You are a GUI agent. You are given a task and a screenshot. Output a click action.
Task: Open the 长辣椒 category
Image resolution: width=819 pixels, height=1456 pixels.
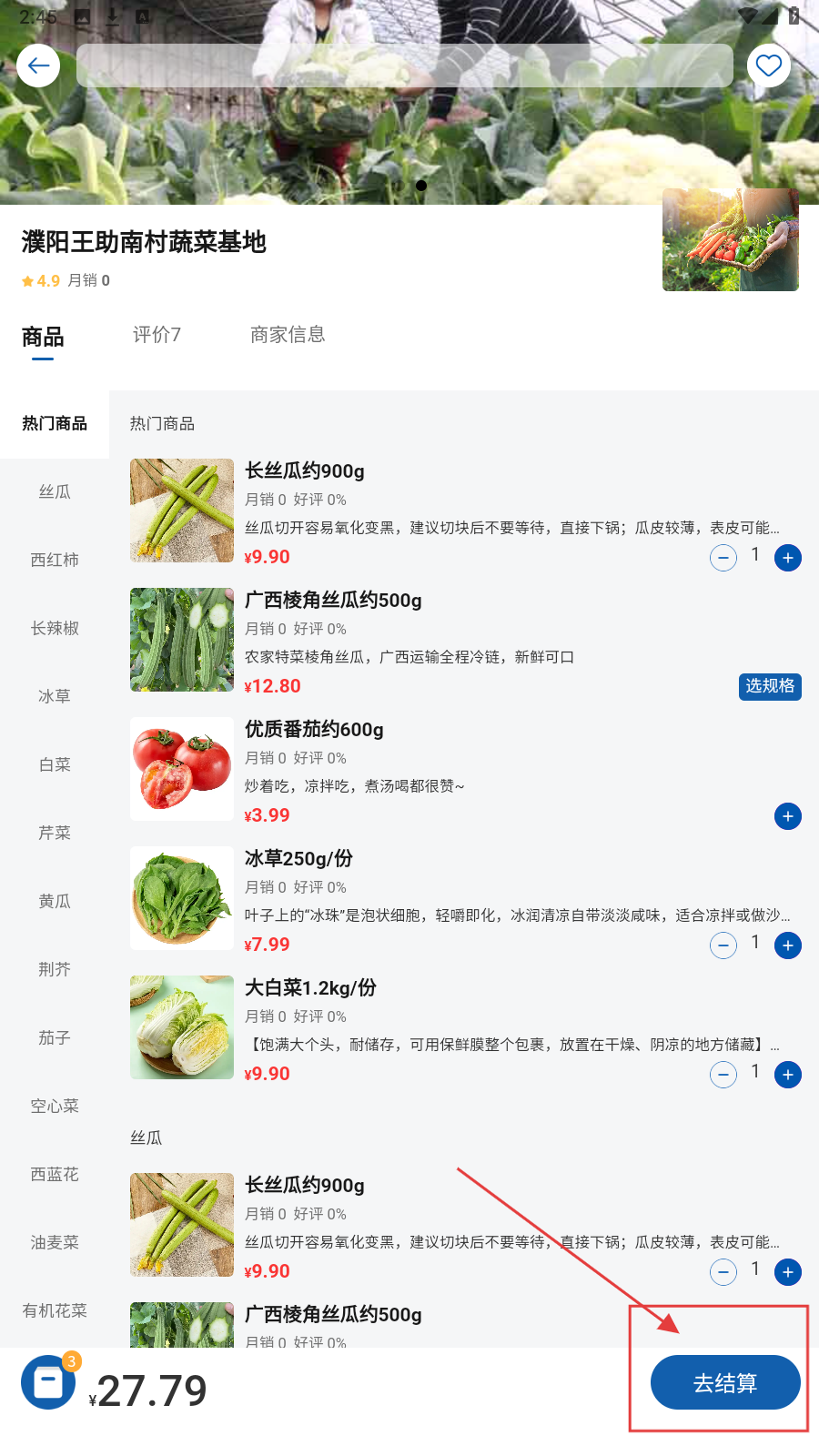pyautogui.click(x=55, y=628)
